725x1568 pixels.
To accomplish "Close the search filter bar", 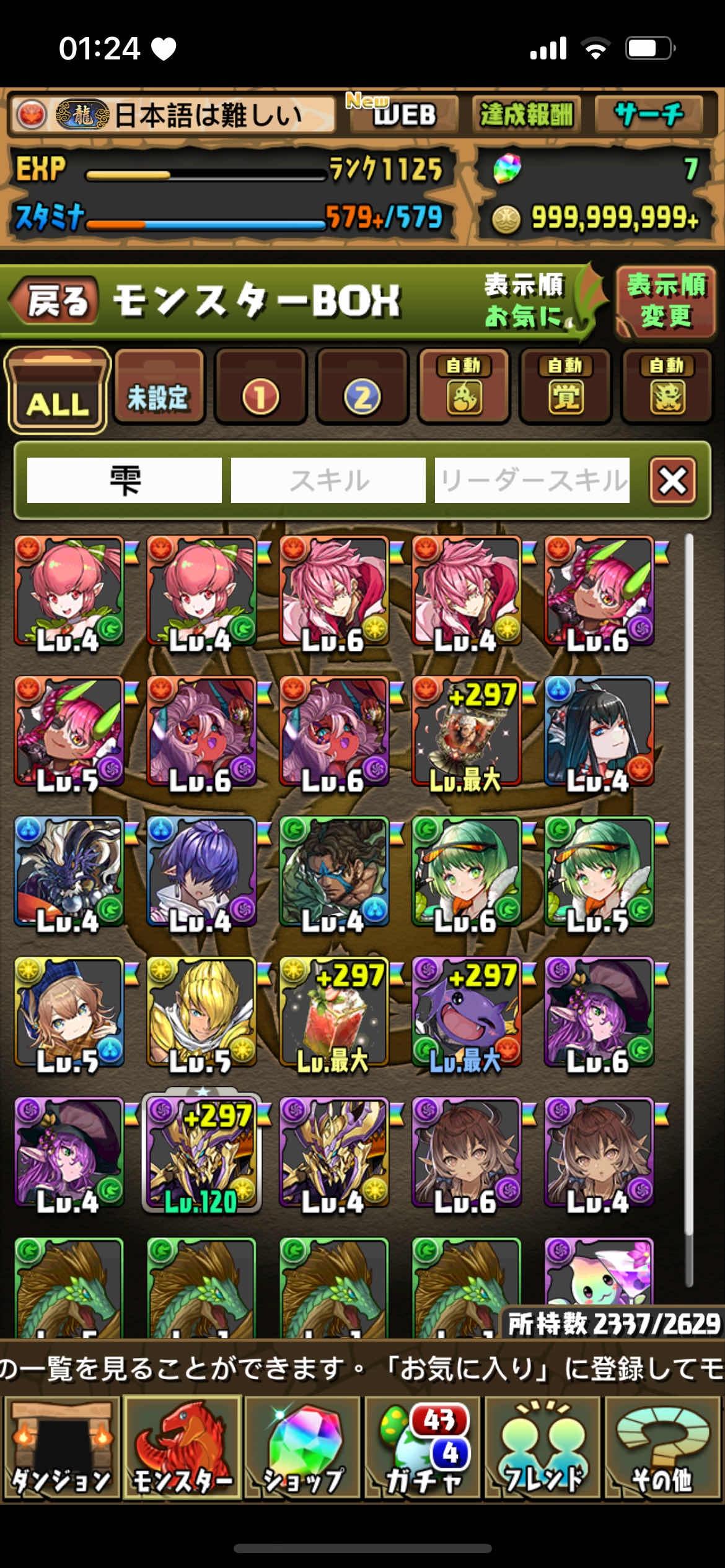I will coord(672,481).
